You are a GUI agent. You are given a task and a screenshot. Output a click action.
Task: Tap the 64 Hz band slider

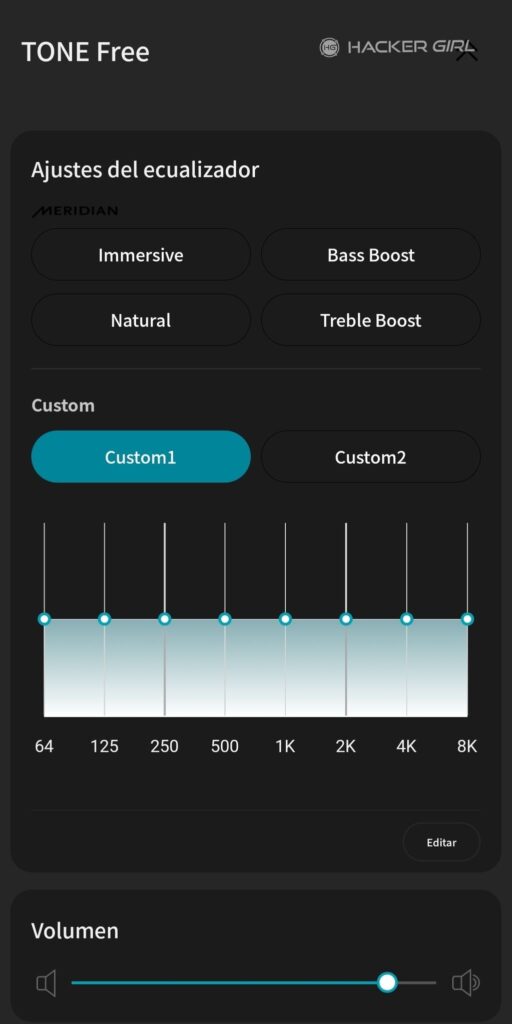coord(44,618)
